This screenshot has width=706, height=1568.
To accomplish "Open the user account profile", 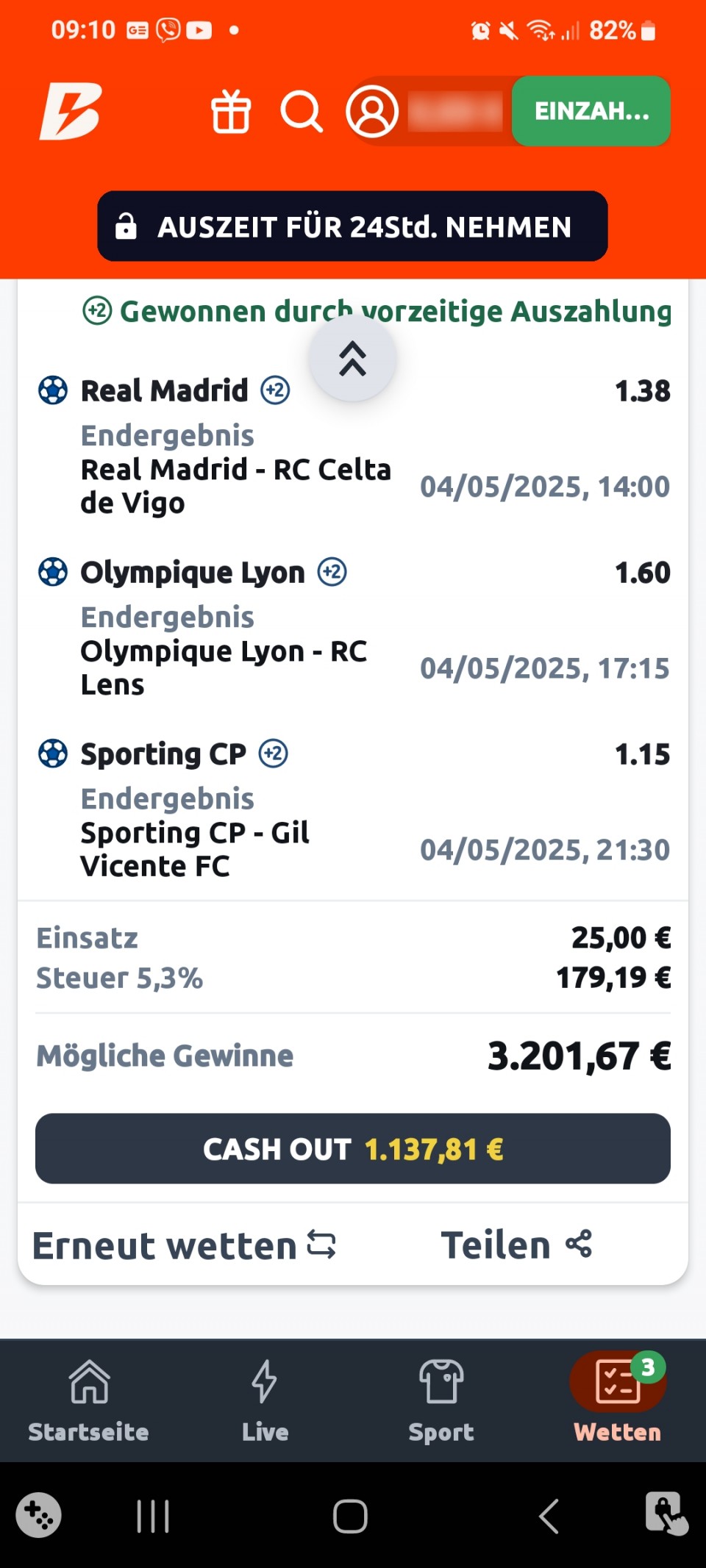I will click(x=372, y=112).
